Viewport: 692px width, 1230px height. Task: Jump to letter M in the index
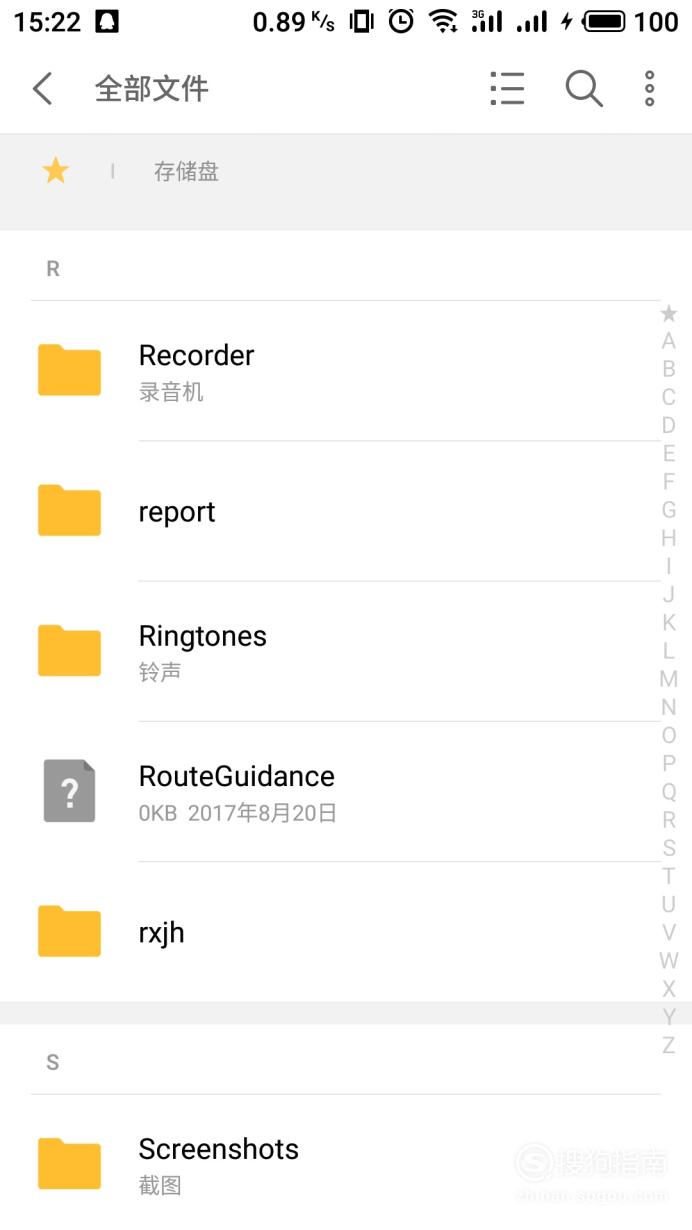click(x=669, y=679)
